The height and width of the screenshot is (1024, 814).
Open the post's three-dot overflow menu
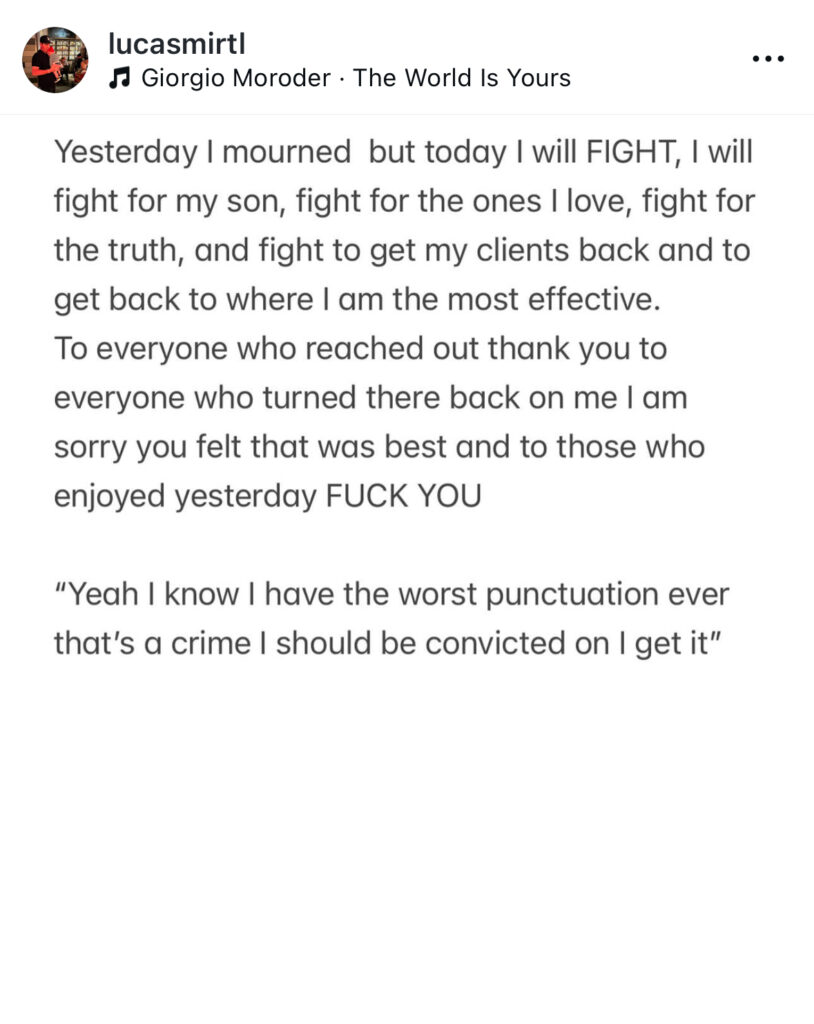pos(768,59)
